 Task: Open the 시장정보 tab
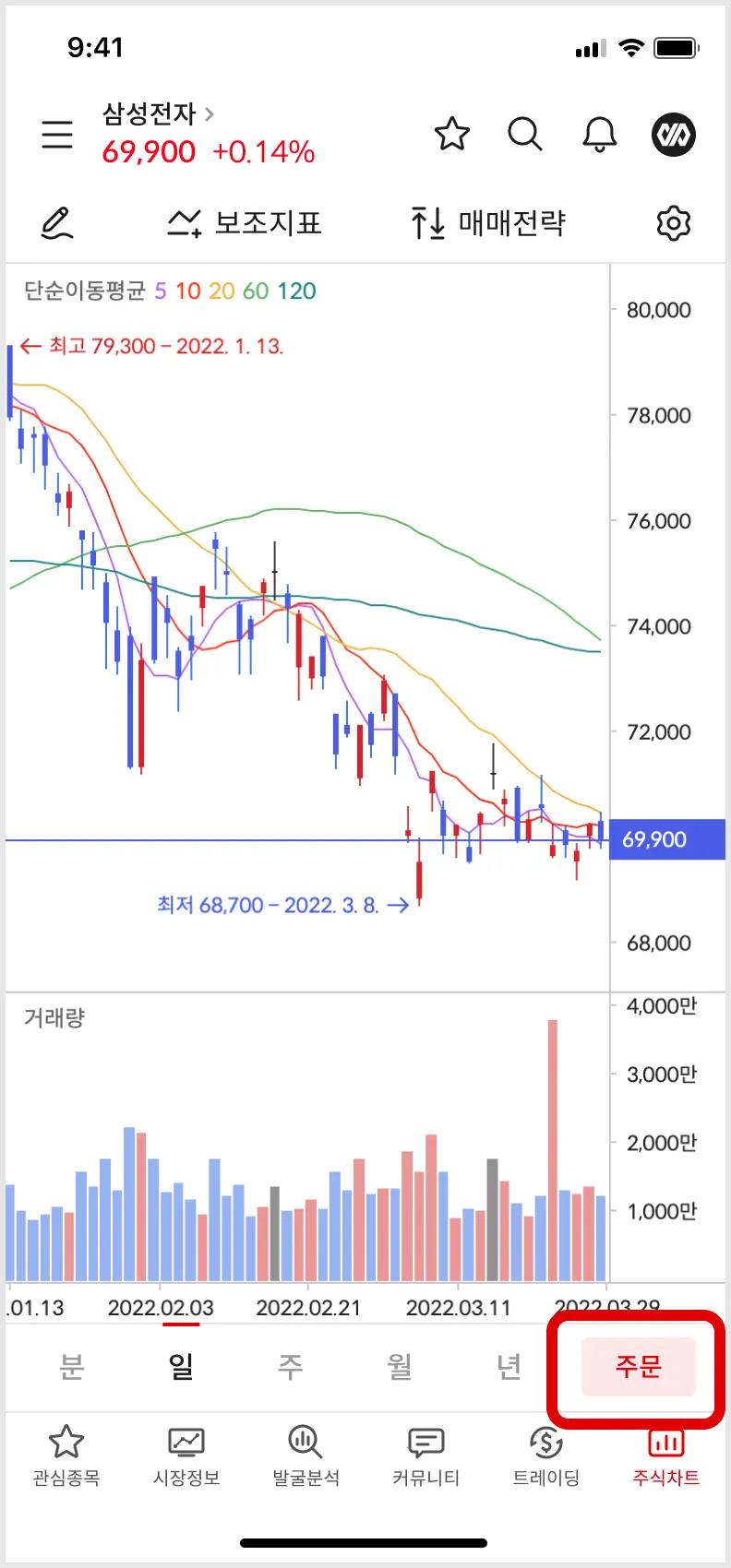186,1456
